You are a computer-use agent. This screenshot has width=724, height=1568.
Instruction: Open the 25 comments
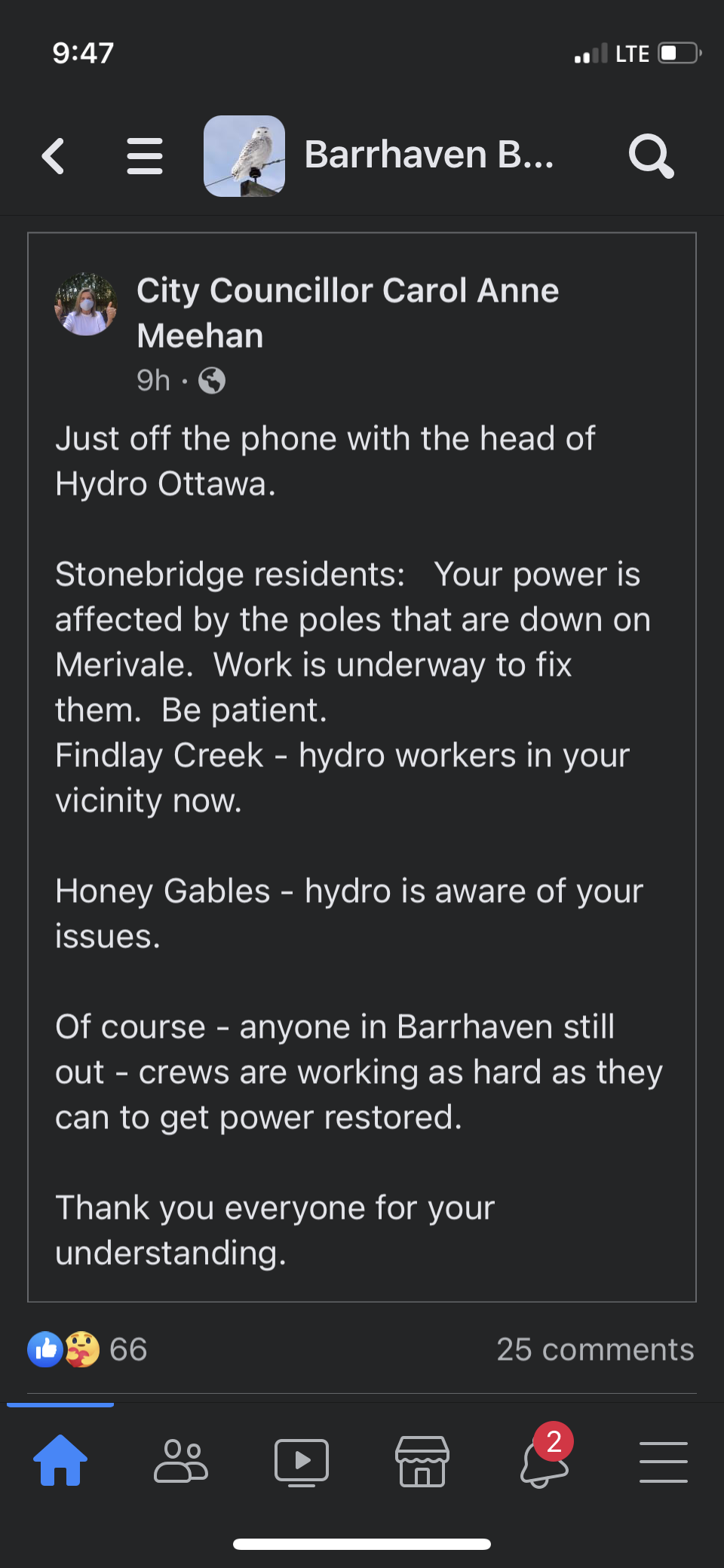coord(595,1349)
